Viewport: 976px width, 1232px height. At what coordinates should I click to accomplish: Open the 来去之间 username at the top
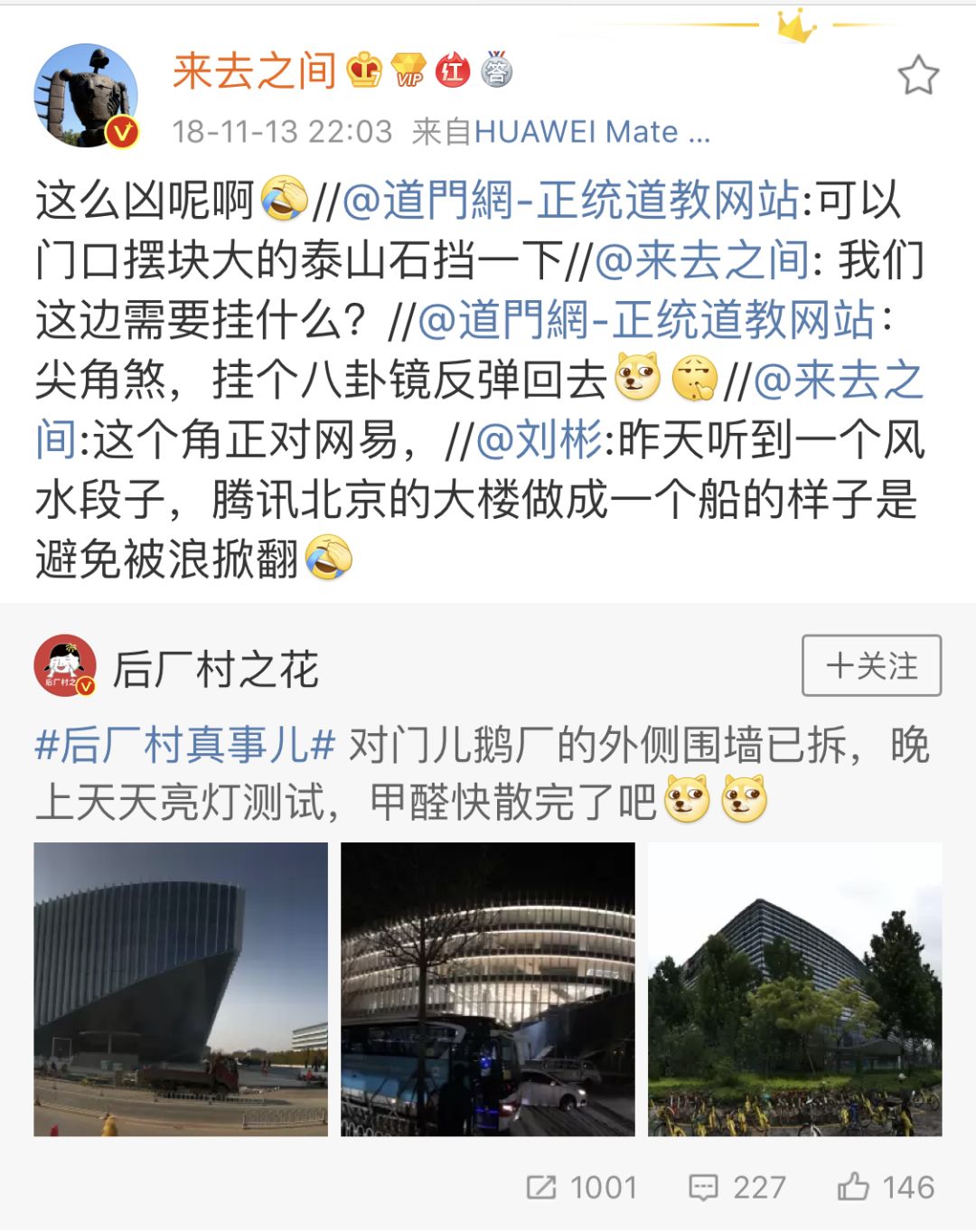coord(254,71)
